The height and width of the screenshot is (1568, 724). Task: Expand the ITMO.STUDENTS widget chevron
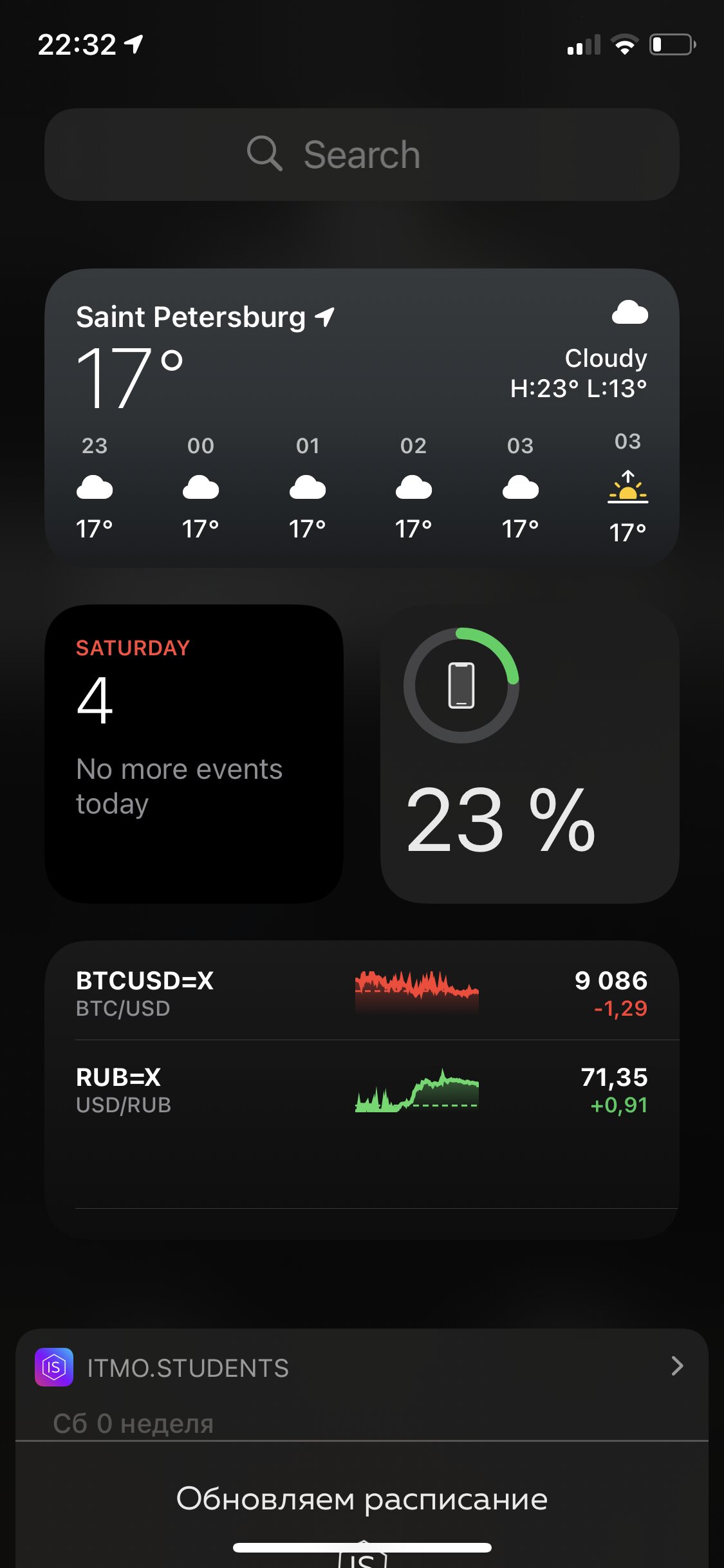[677, 1366]
